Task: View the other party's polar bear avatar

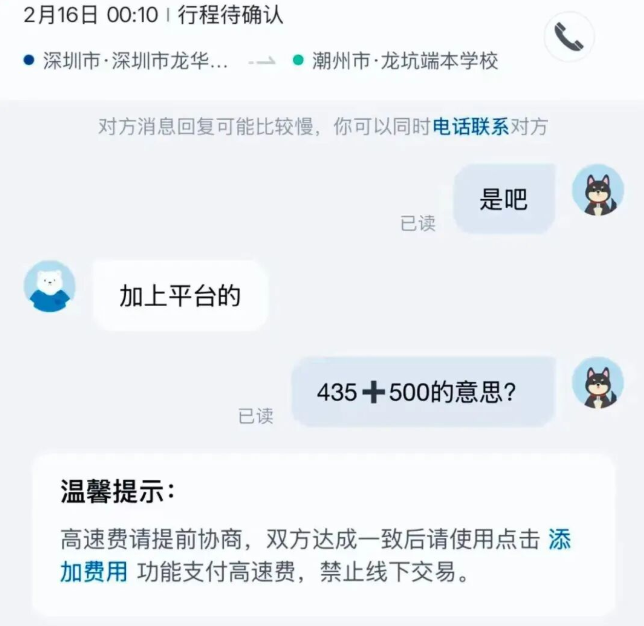Action: click(x=49, y=287)
